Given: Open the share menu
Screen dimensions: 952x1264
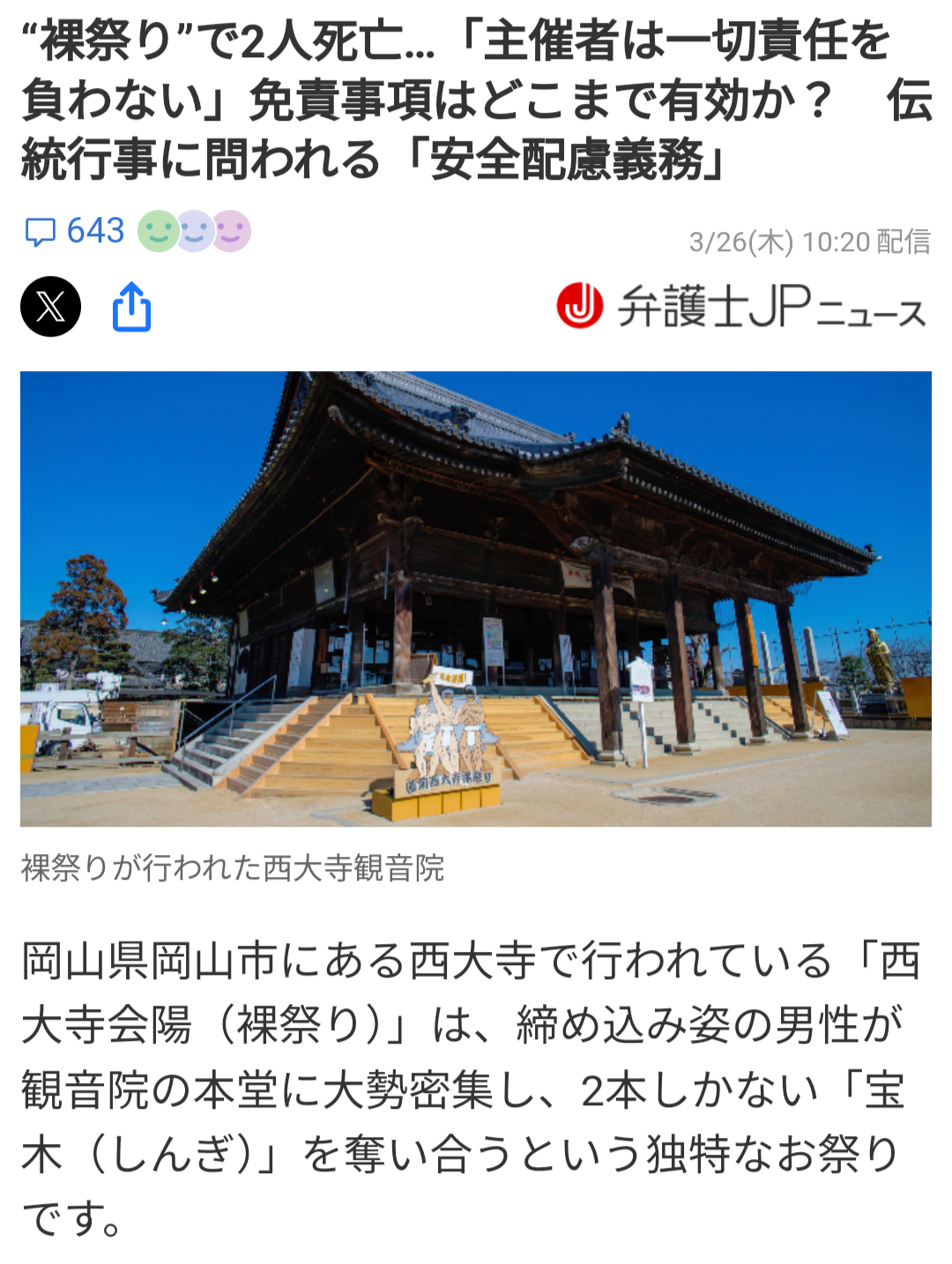Looking at the screenshot, I should [x=132, y=307].
